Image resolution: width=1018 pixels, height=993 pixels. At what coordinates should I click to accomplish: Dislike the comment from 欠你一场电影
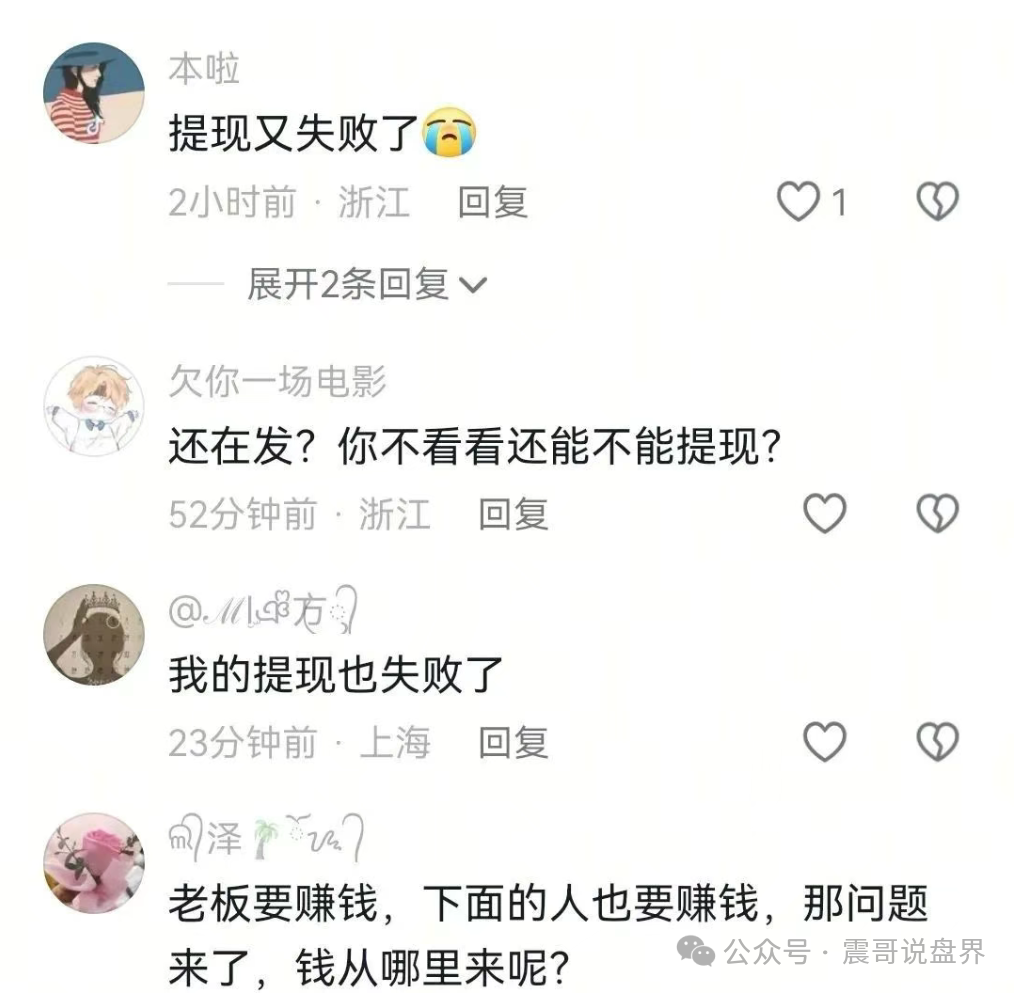click(937, 514)
